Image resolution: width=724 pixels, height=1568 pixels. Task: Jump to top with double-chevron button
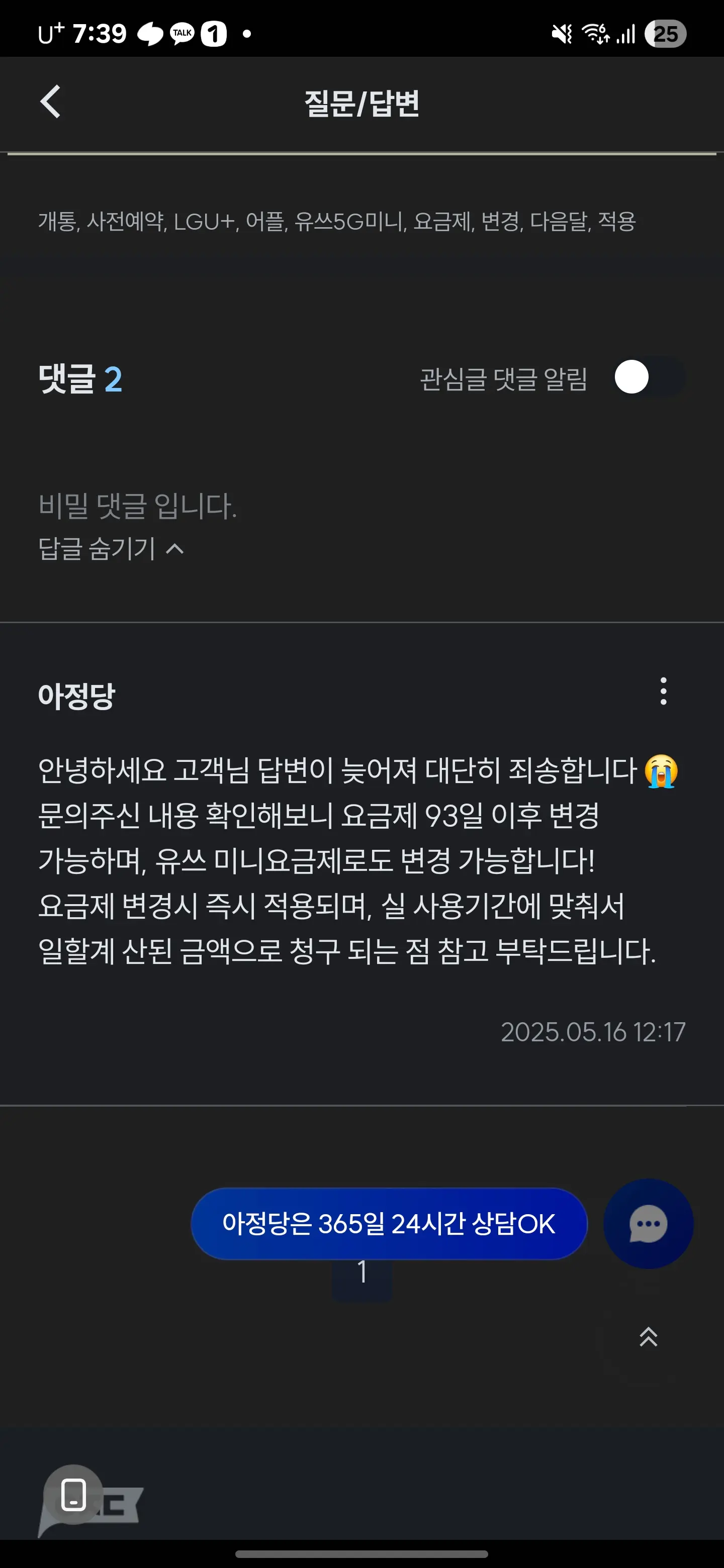click(648, 1337)
